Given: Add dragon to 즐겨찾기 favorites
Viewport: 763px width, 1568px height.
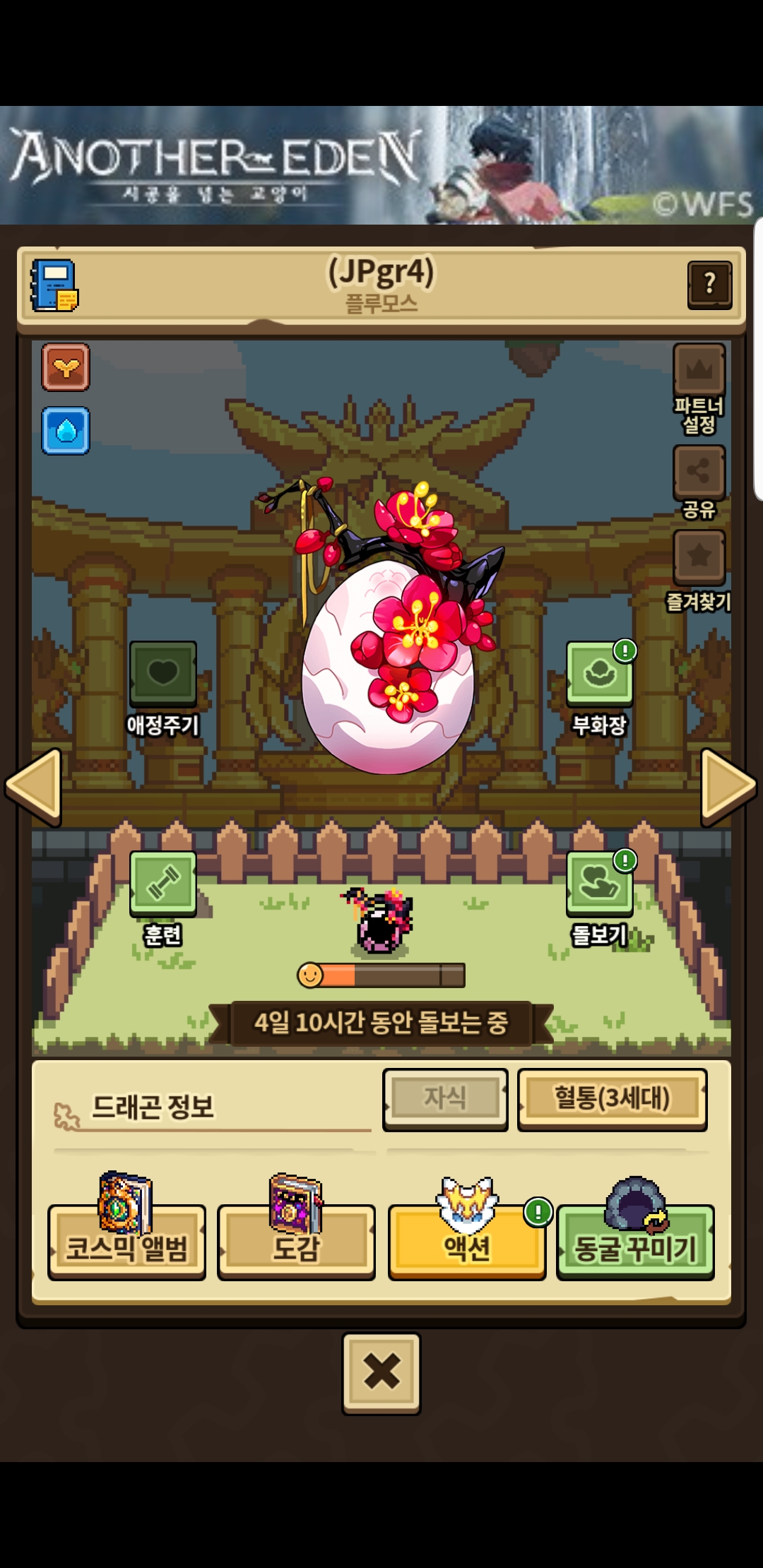Looking at the screenshot, I should (x=699, y=557).
